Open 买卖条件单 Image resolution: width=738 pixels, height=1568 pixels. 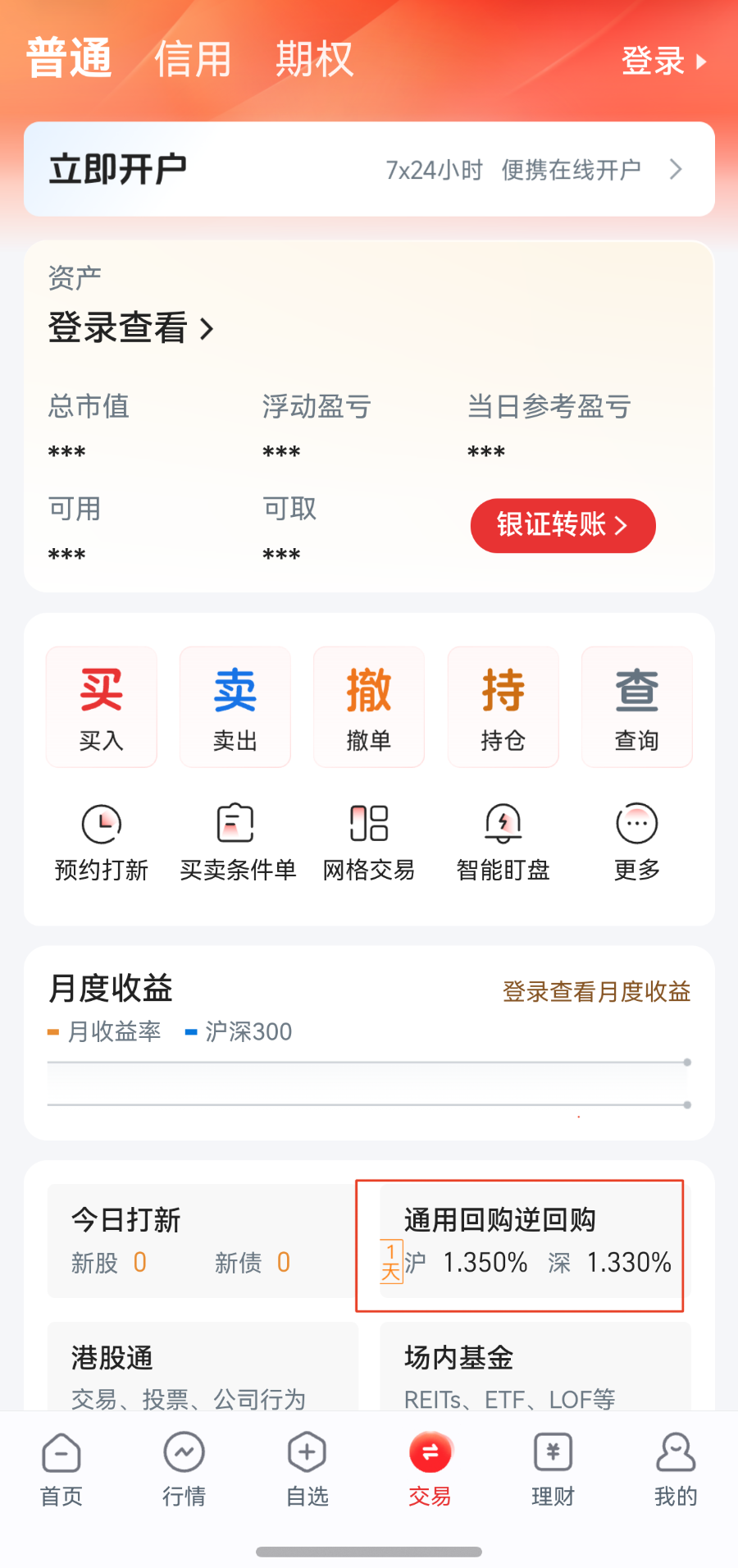(x=238, y=841)
